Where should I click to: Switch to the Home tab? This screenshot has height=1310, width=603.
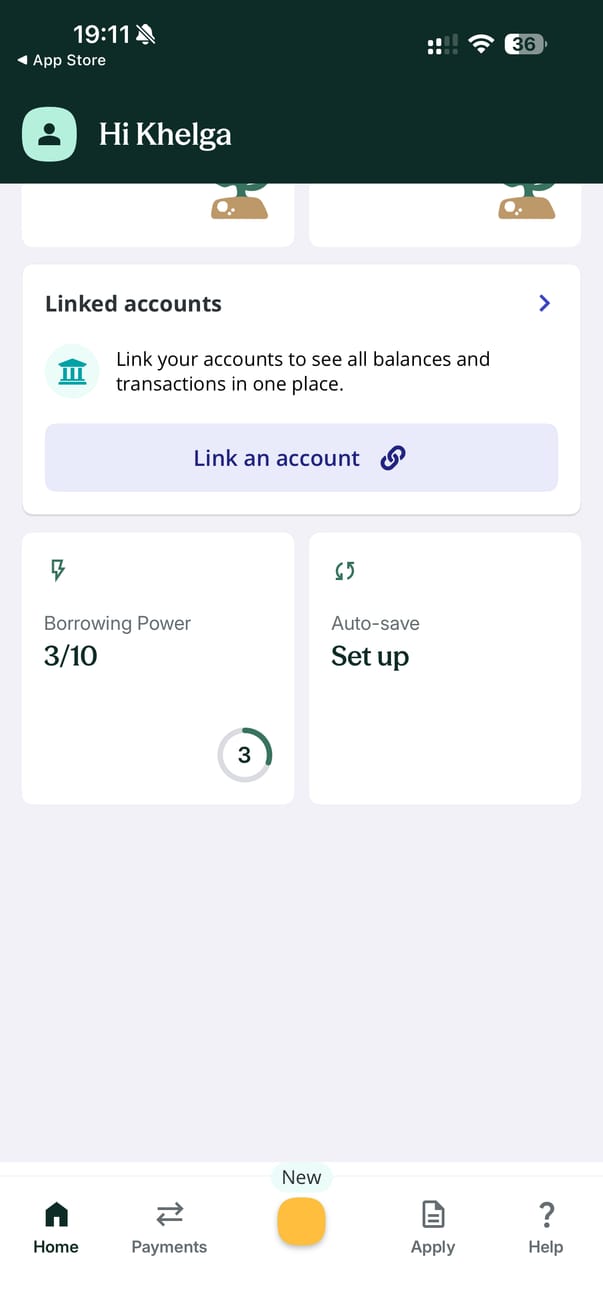click(x=56, y=1227)
